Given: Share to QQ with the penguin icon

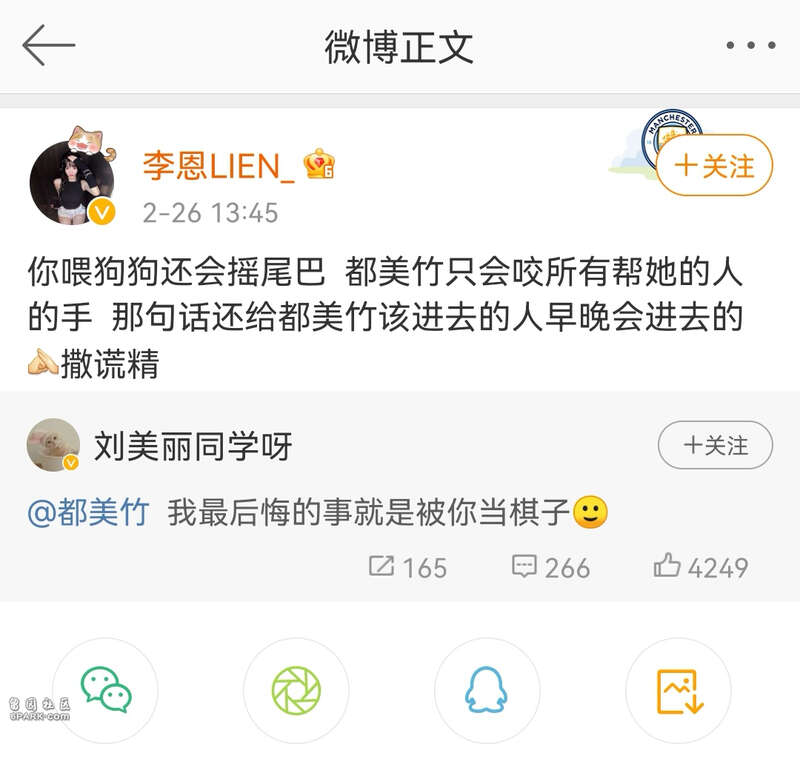Looking at the screenshot, I should coord(487,691).
